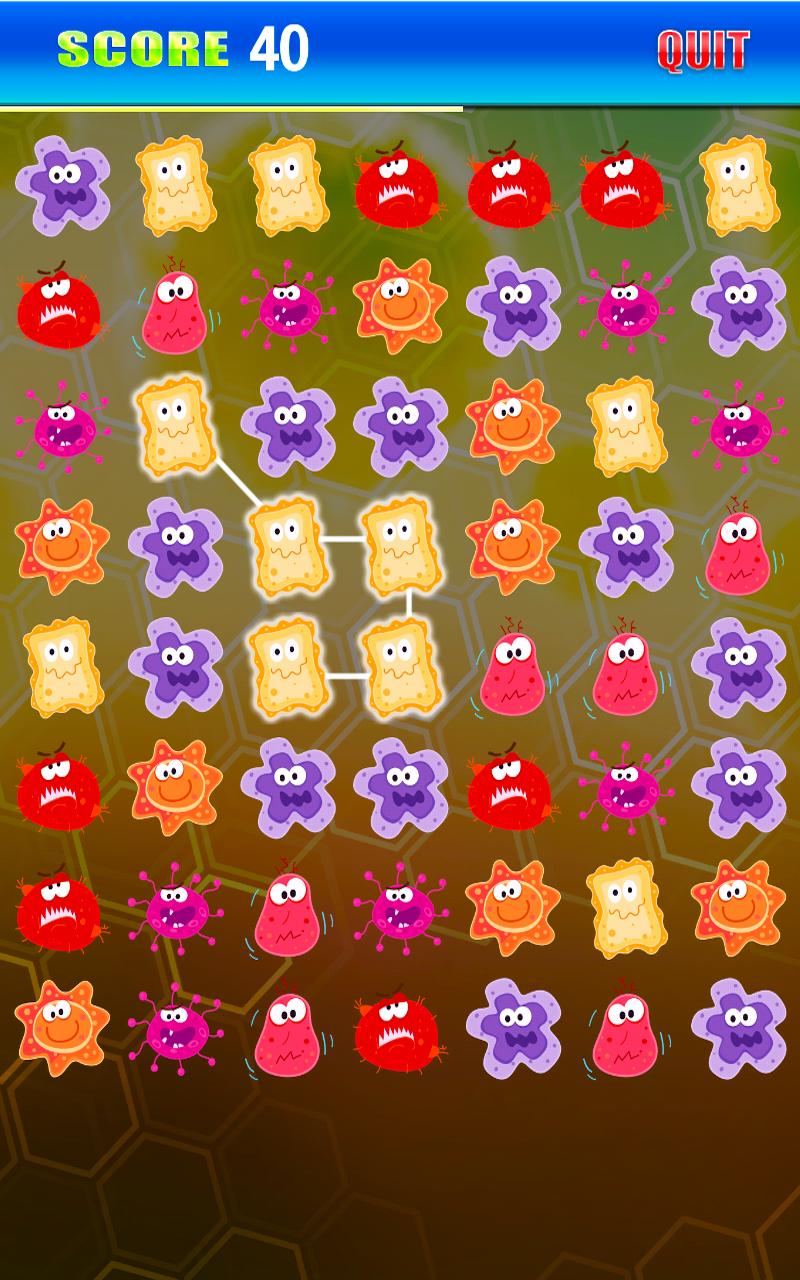Quit the current game
This screenshot has width=800, height=1280.
(702, 50)
